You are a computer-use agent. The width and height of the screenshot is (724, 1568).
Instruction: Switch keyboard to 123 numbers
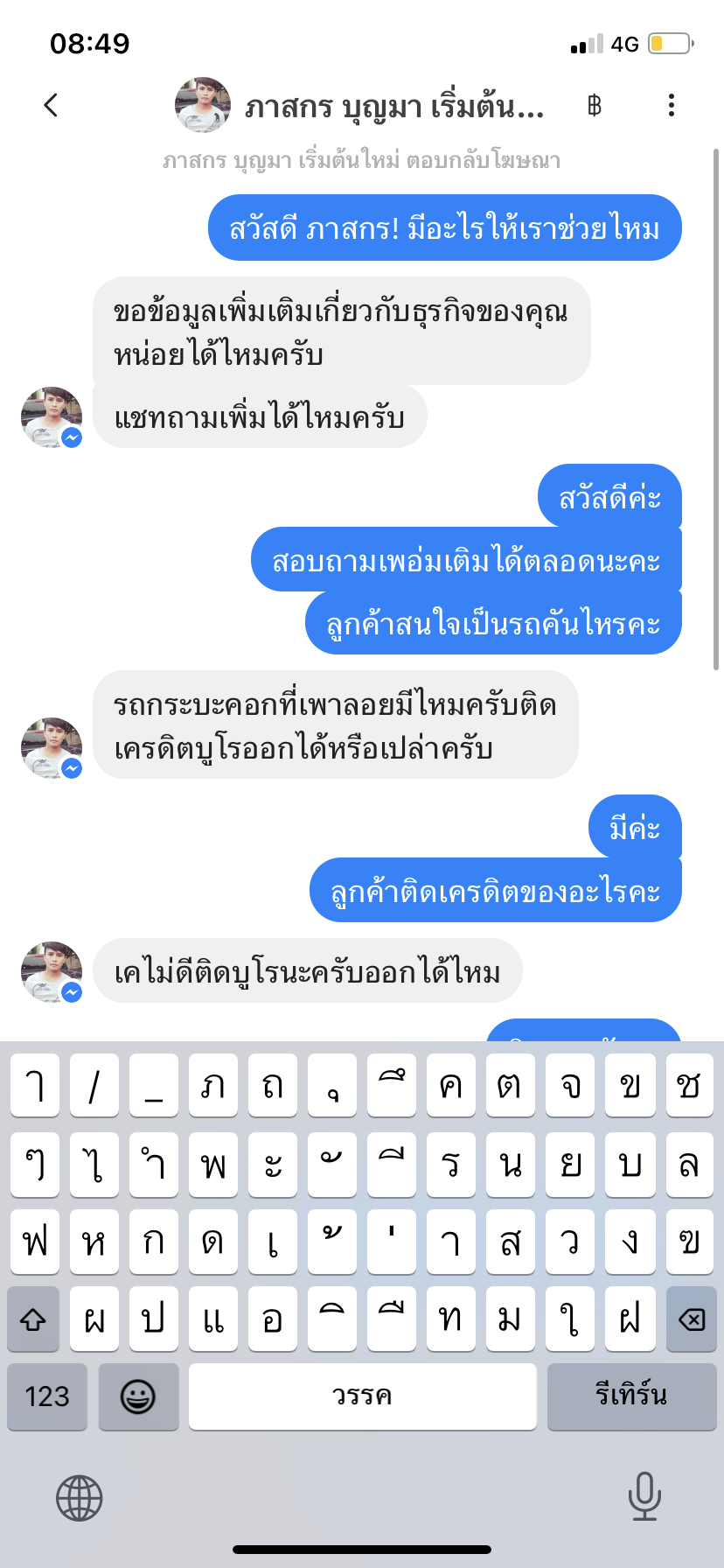(47, 1396)
